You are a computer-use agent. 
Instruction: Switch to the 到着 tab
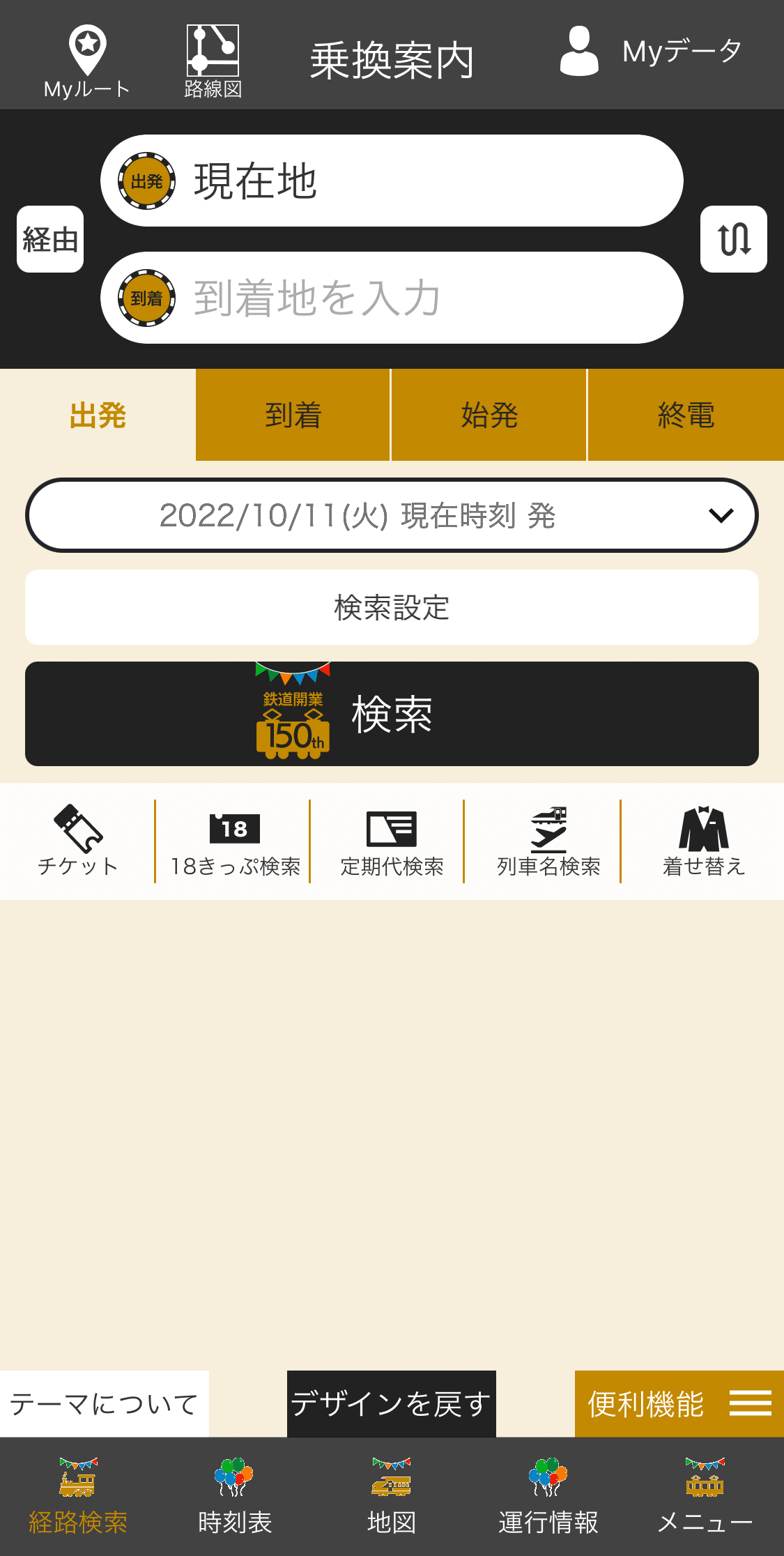coord(293,415)
